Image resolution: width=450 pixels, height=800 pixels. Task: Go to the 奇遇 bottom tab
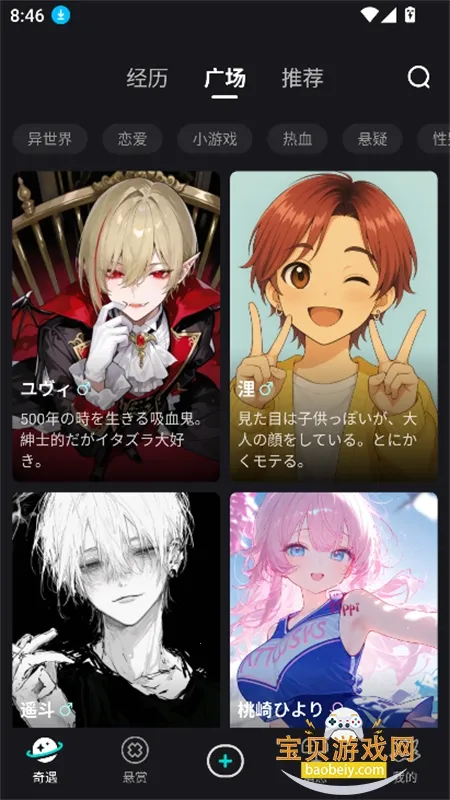click(45, 760)
